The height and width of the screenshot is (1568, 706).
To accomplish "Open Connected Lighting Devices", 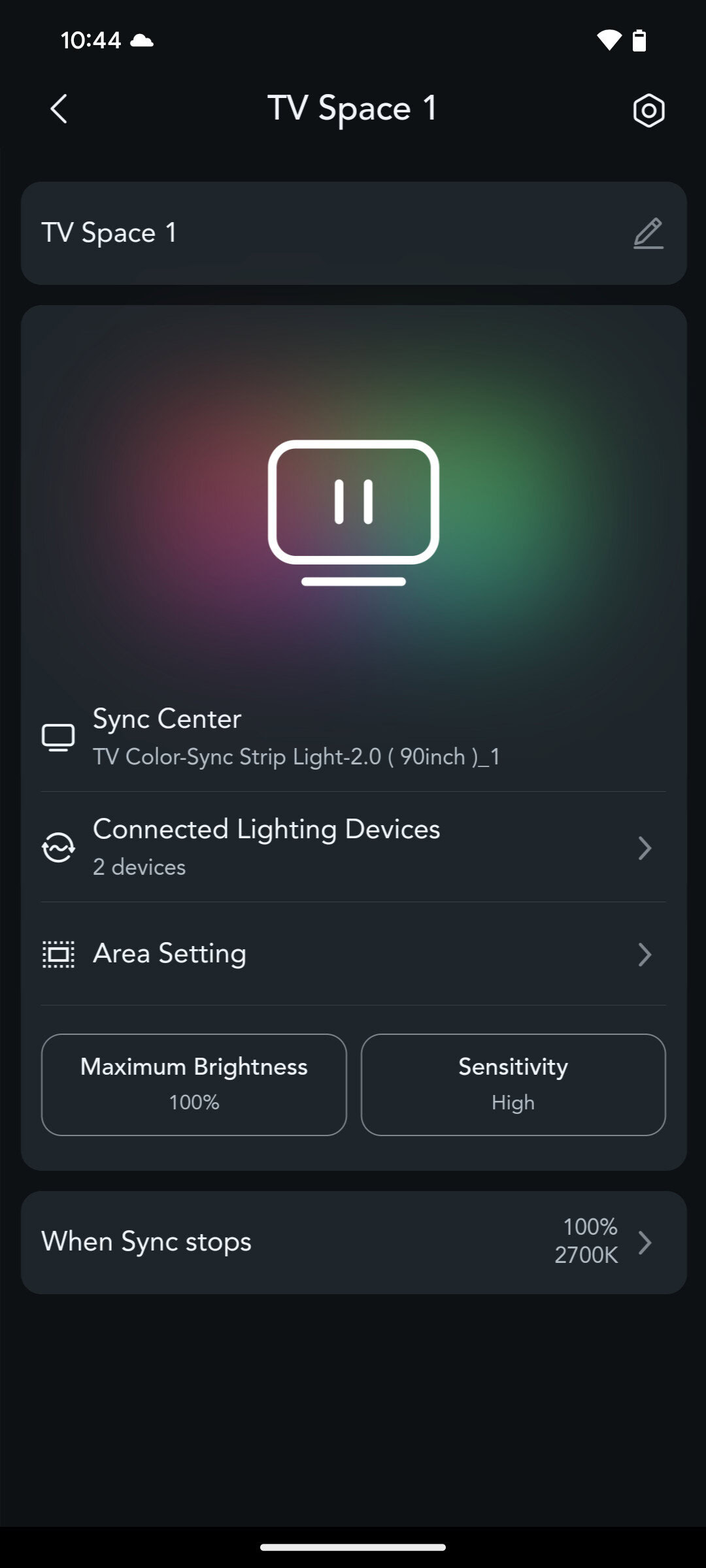I will (x=353, y=847).
